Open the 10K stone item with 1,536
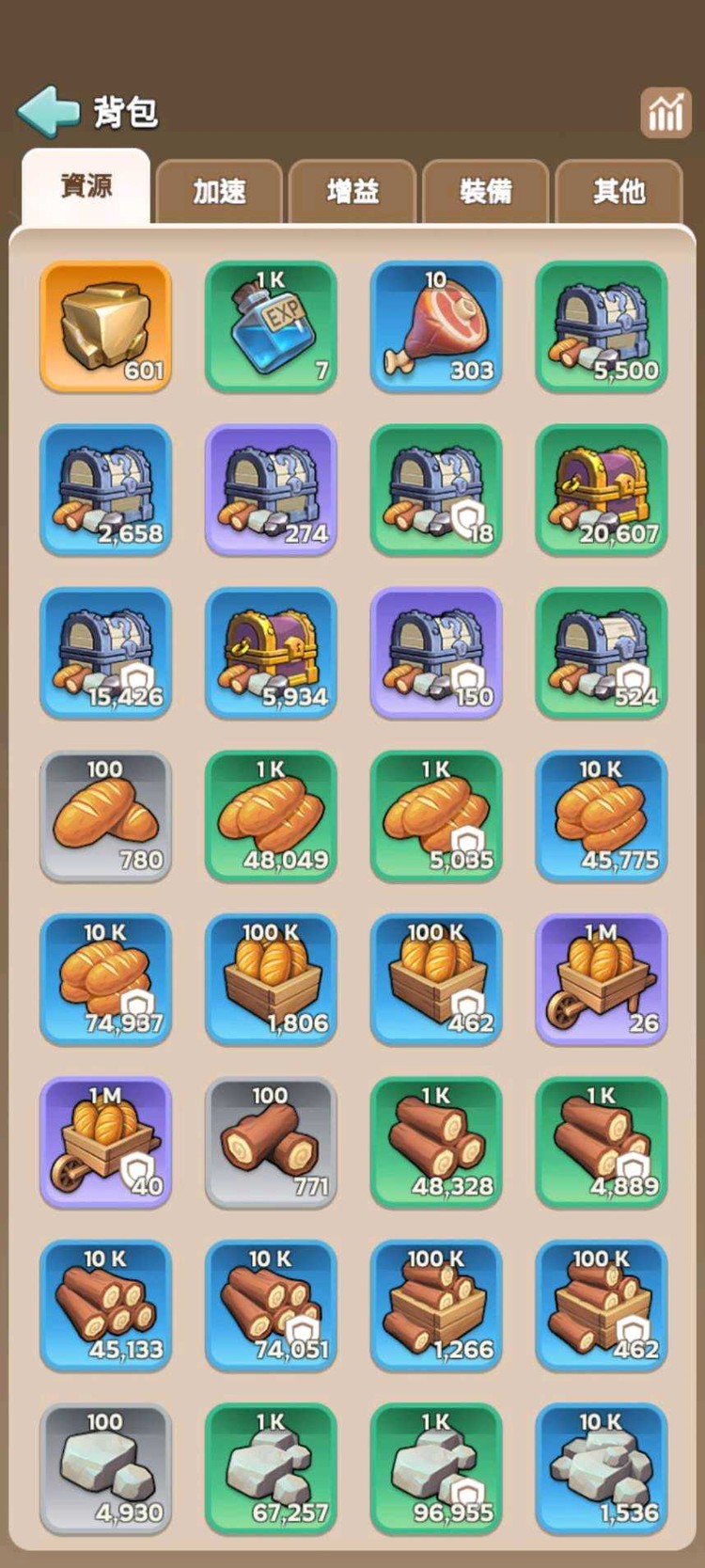This screenshot has height=1568, width=705. point(602,1468)
